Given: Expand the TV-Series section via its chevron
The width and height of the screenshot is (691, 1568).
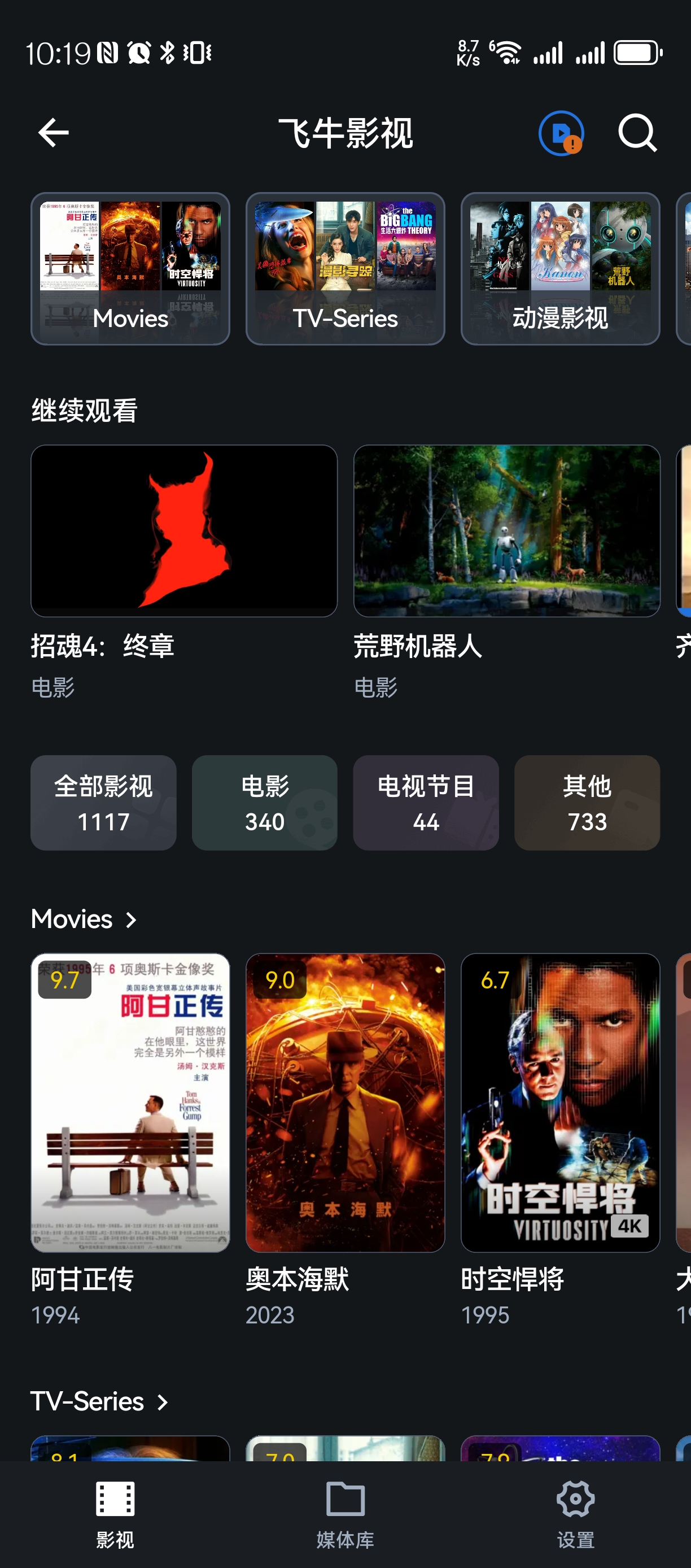Looking at the screenshot, I should (x=161, y=1402).
